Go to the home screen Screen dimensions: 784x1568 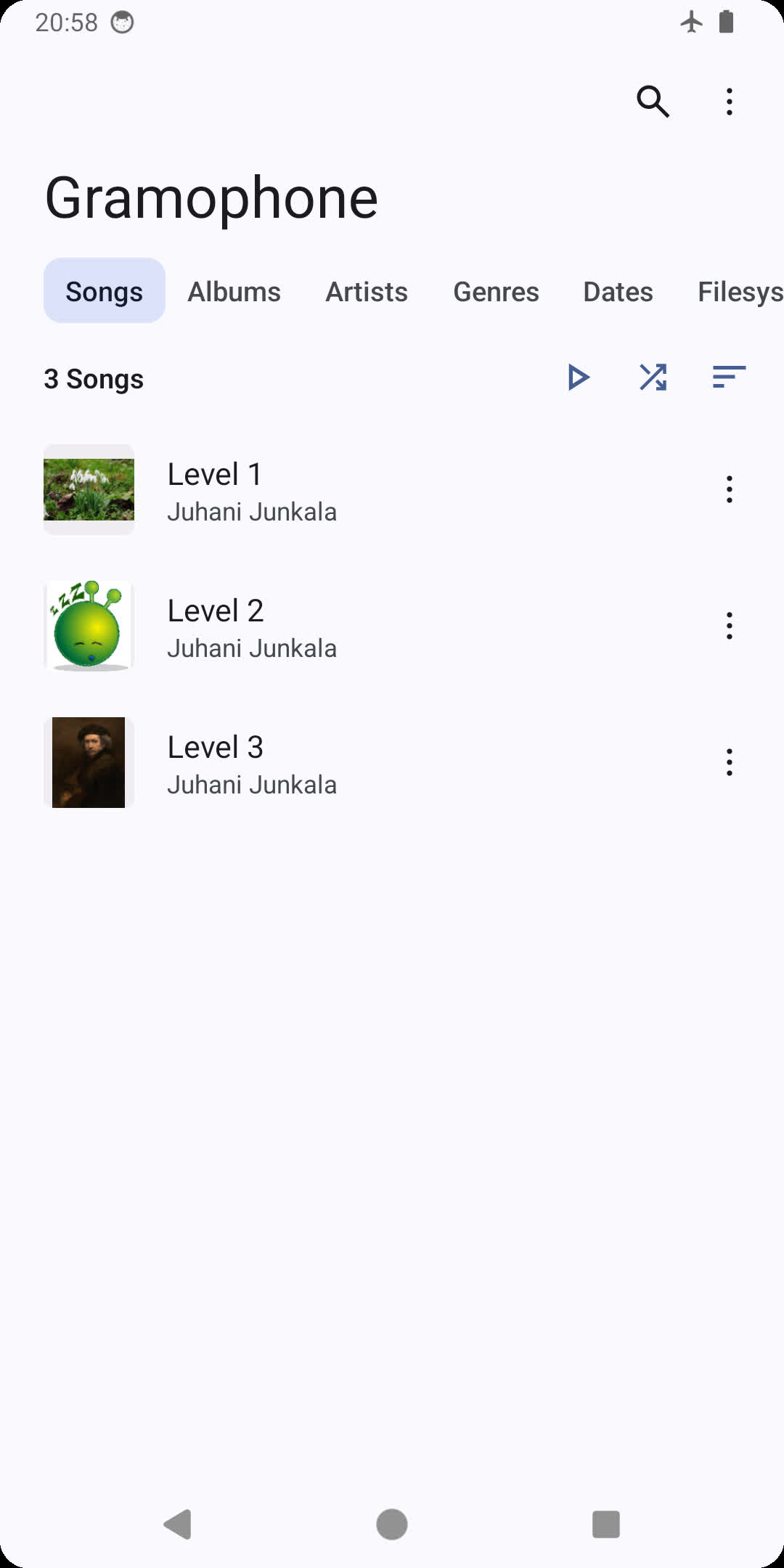click(392, 1524)
